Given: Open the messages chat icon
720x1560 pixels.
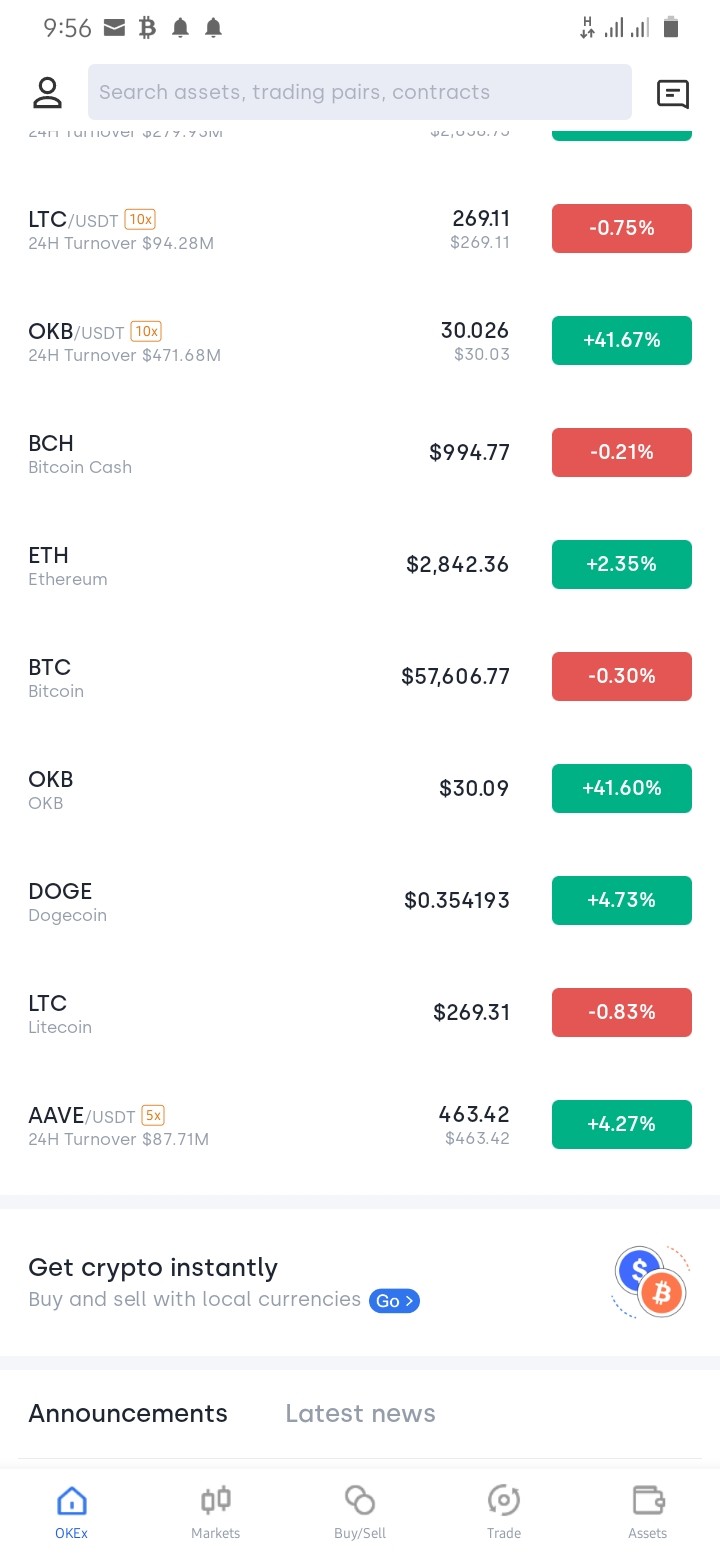Looking at the screenshot, I should point(673,94).
